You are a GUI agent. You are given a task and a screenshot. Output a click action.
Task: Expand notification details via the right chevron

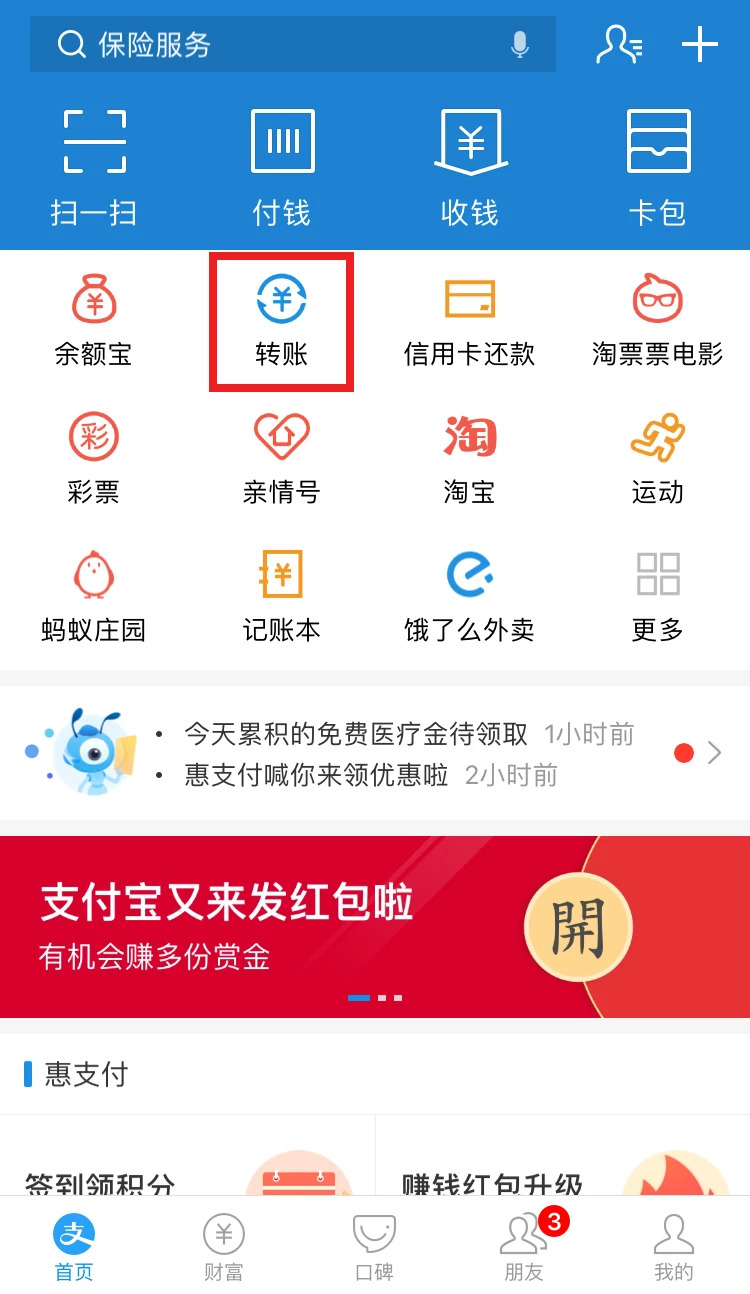[717, 753]
